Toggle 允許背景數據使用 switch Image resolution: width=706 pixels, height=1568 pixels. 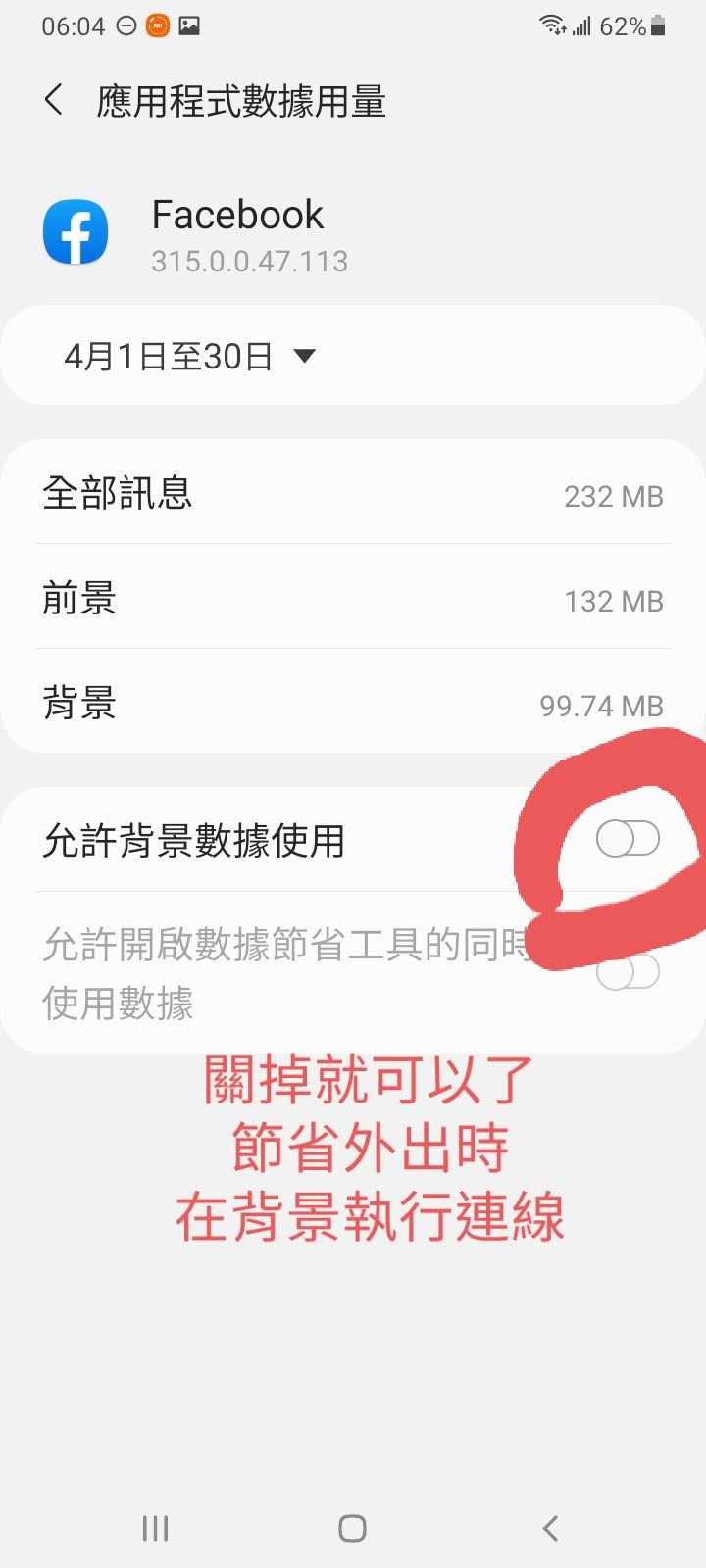click(x=628, y=839)
